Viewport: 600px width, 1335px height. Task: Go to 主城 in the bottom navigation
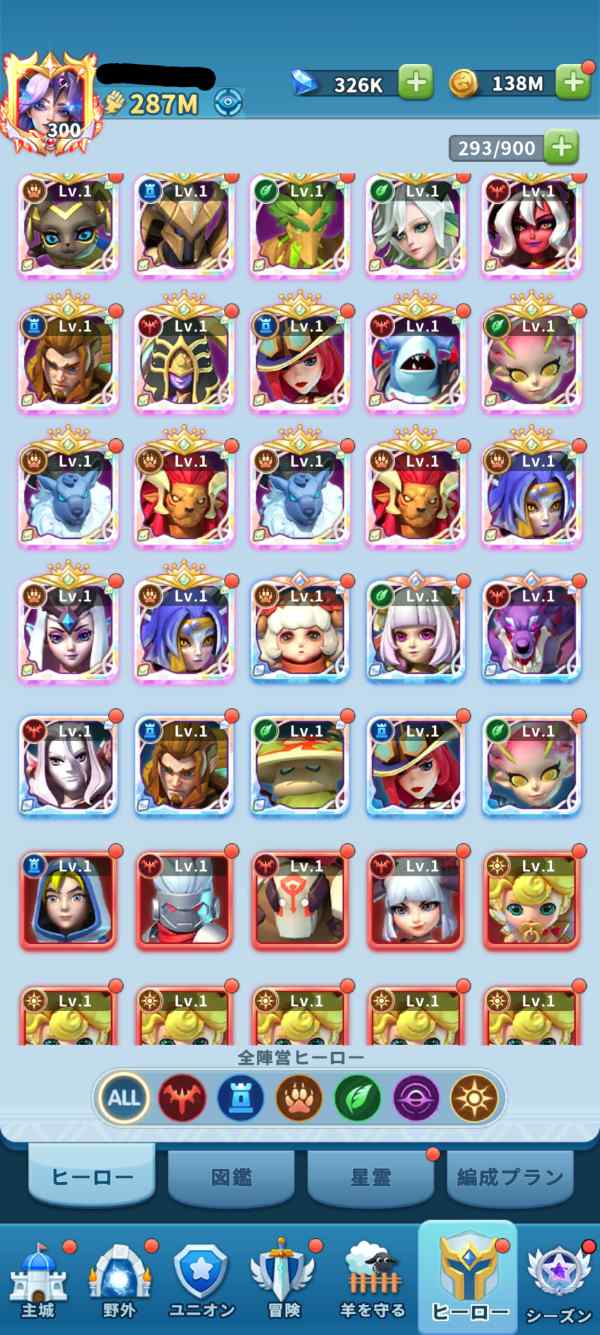[x=39, y=1282]
